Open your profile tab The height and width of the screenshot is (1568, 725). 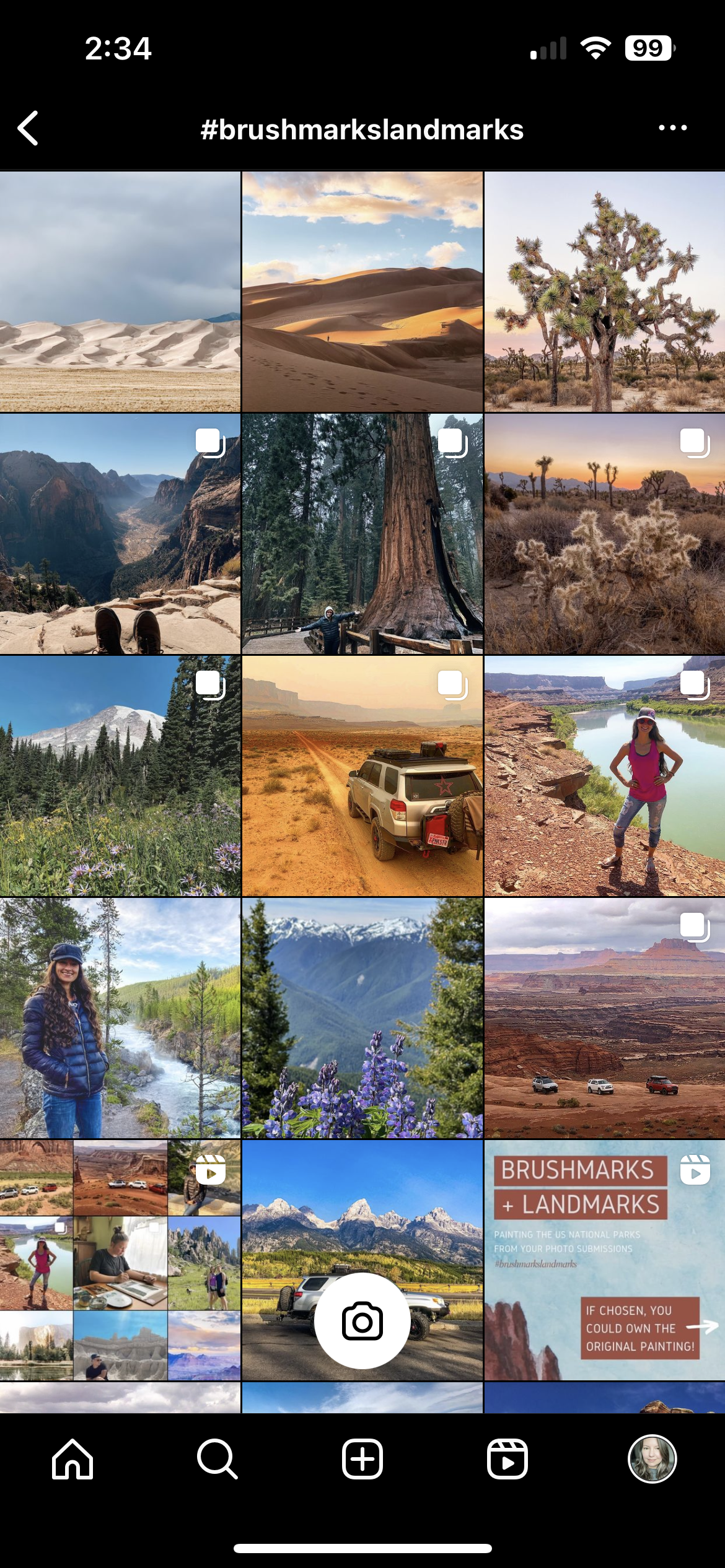coord(652,1458)
